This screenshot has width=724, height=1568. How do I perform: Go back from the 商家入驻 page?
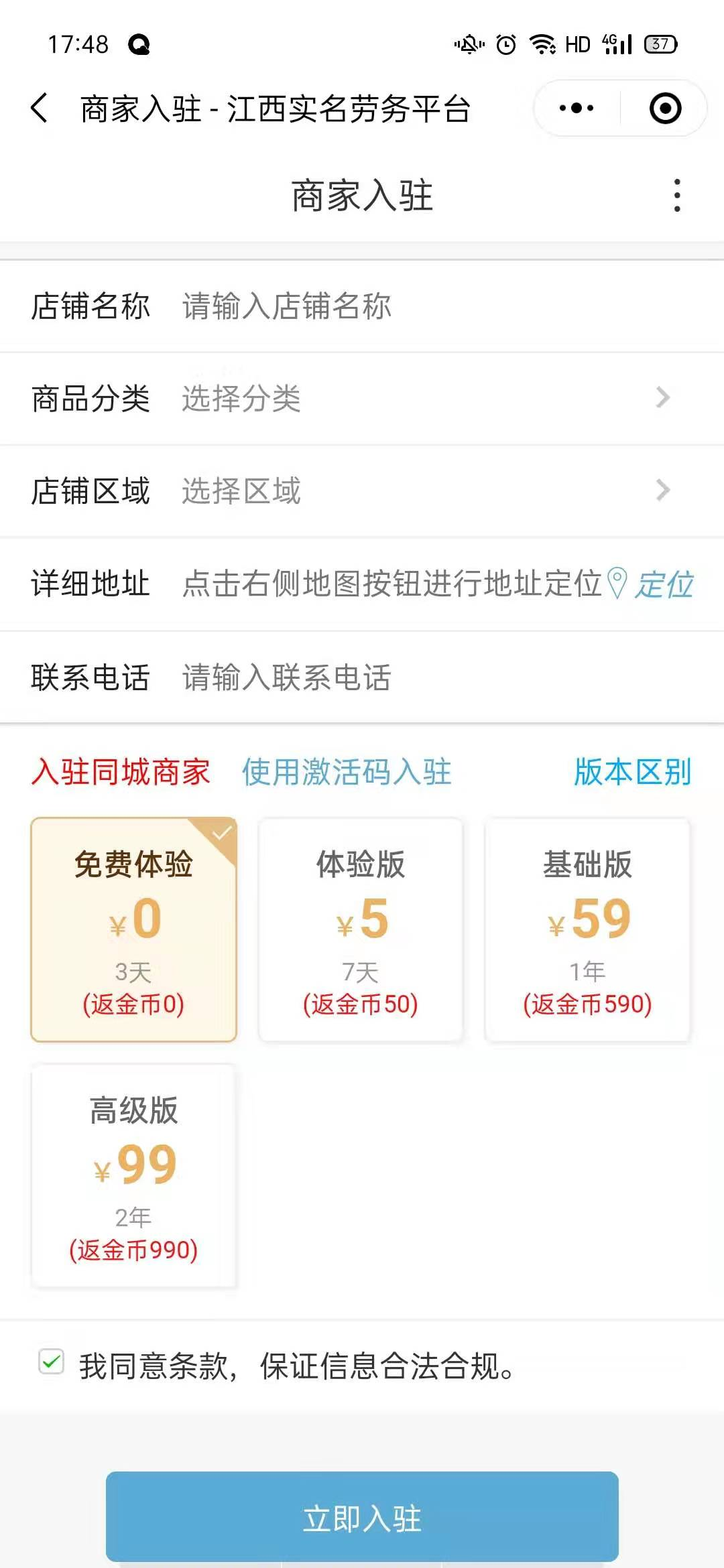[x=40, y=108]
